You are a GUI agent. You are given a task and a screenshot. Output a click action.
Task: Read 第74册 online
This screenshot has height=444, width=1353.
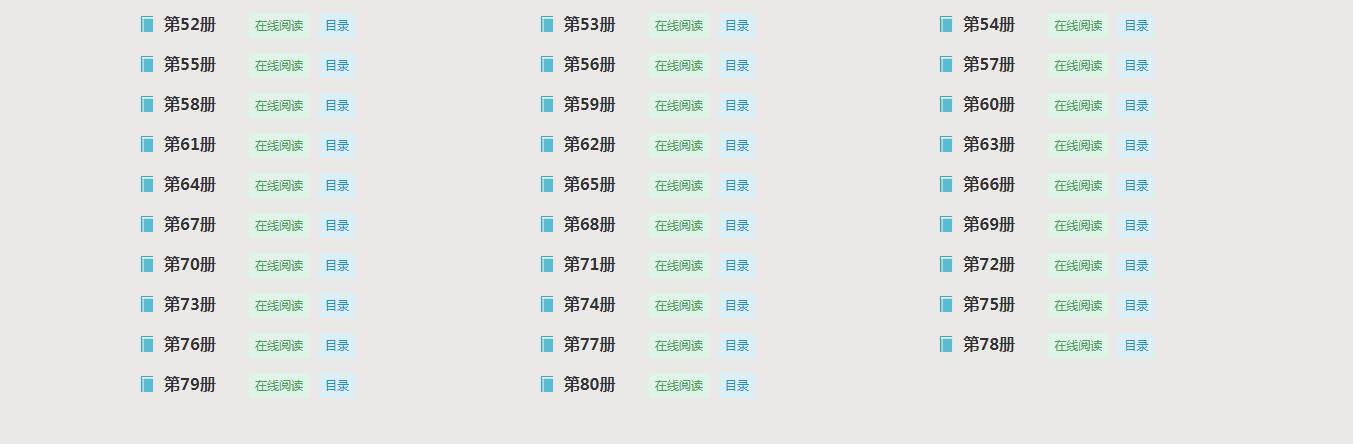(679, 306)
